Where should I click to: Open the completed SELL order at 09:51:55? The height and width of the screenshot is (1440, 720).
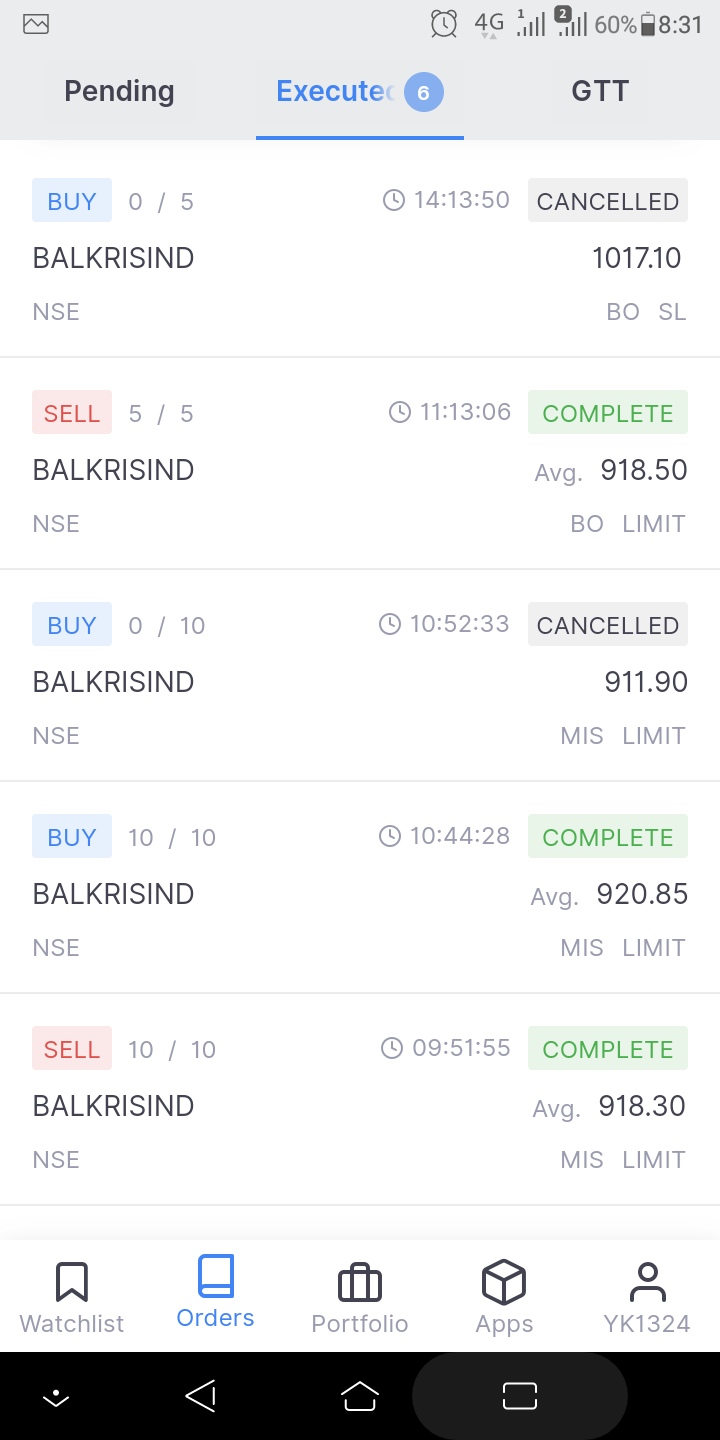pos(360,1105)
